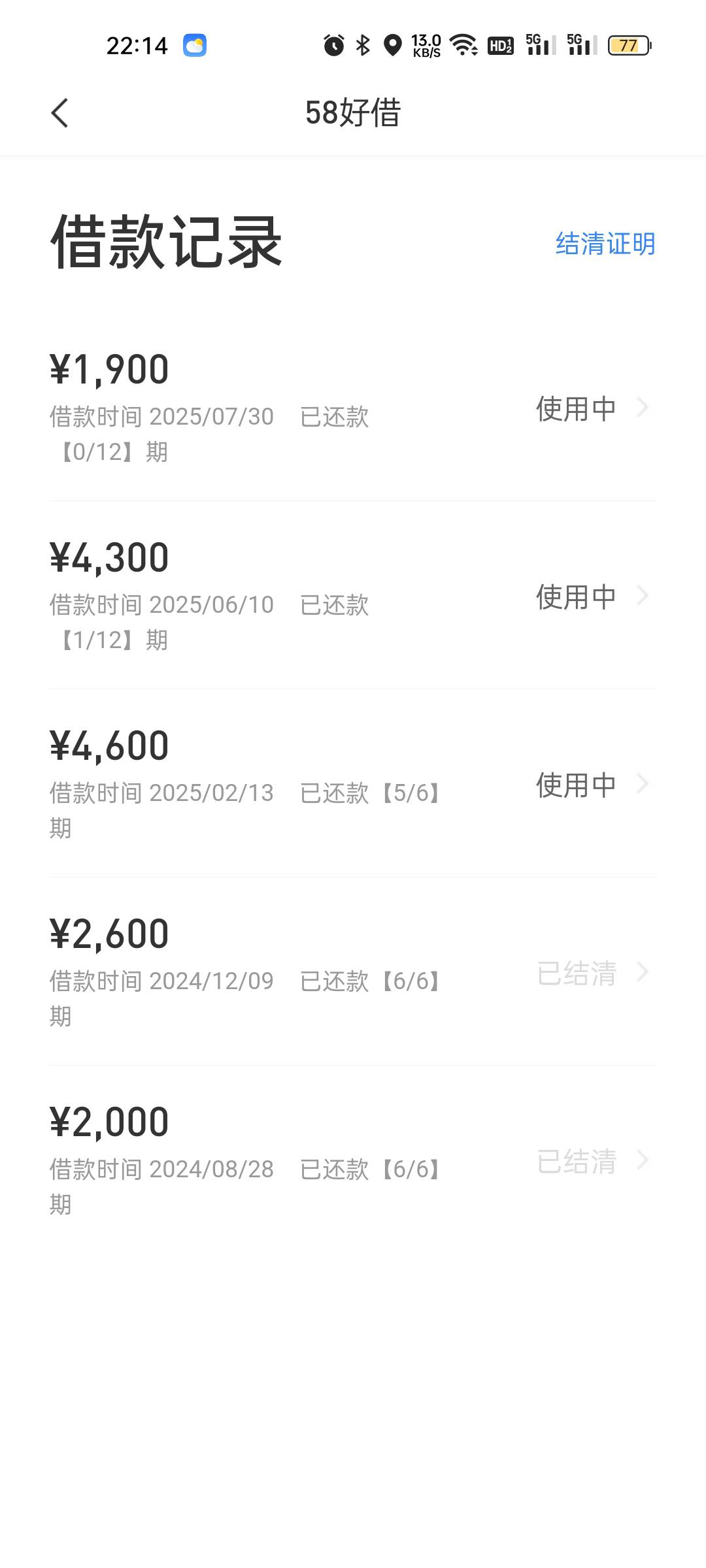Open the ¥4,600 loan details
Viewport: 706px width, 1568px height.
[x=353, y=783]
